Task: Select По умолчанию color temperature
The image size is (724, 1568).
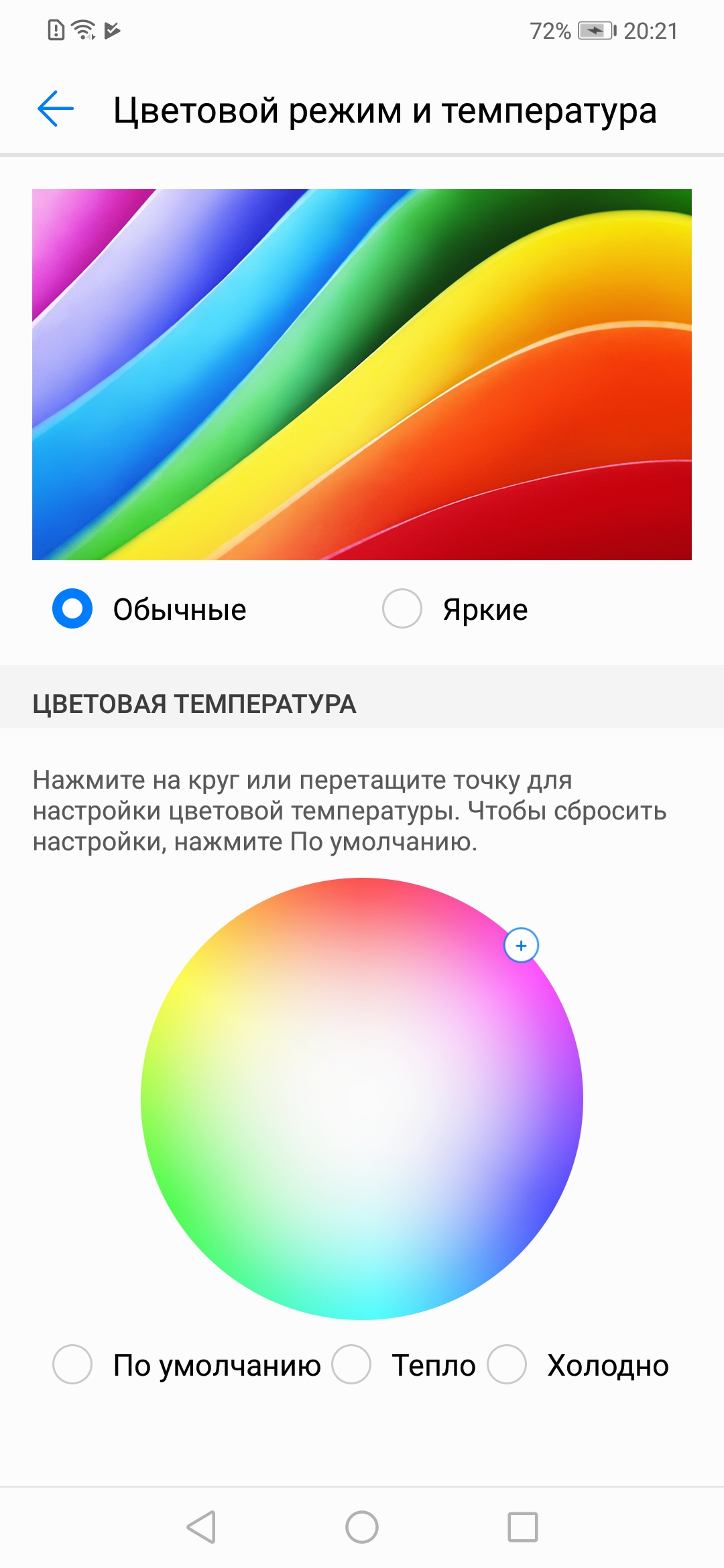Action: (x=72, y=1364)
